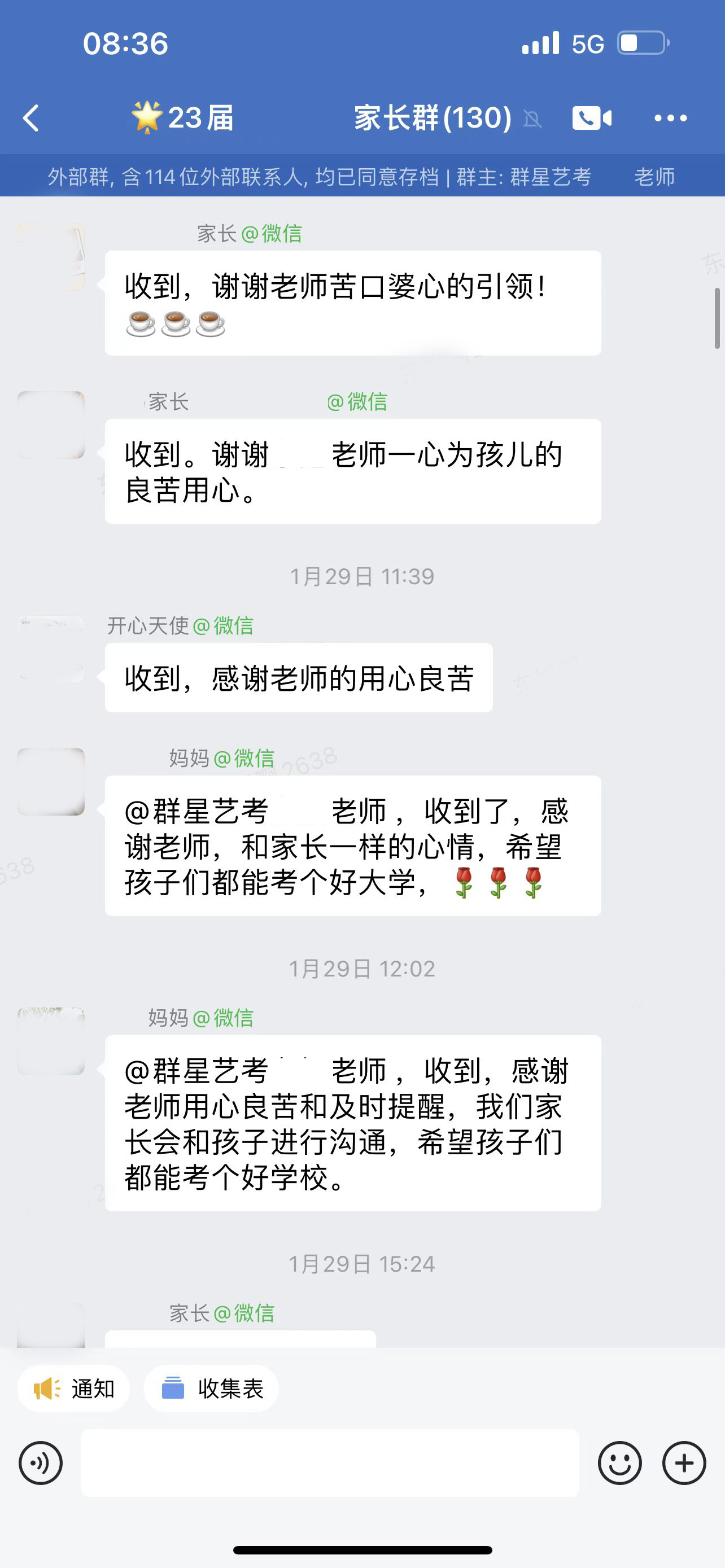This screenshot has width=725, height=1568.
Task: Open the 通知 shortcut
Action: [73, 1389]
